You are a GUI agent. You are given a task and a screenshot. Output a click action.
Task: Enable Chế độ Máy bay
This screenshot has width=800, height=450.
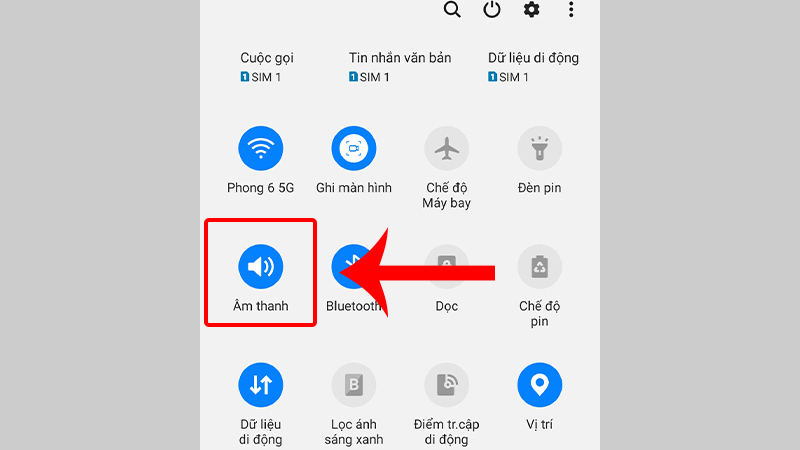pos(447,149)
